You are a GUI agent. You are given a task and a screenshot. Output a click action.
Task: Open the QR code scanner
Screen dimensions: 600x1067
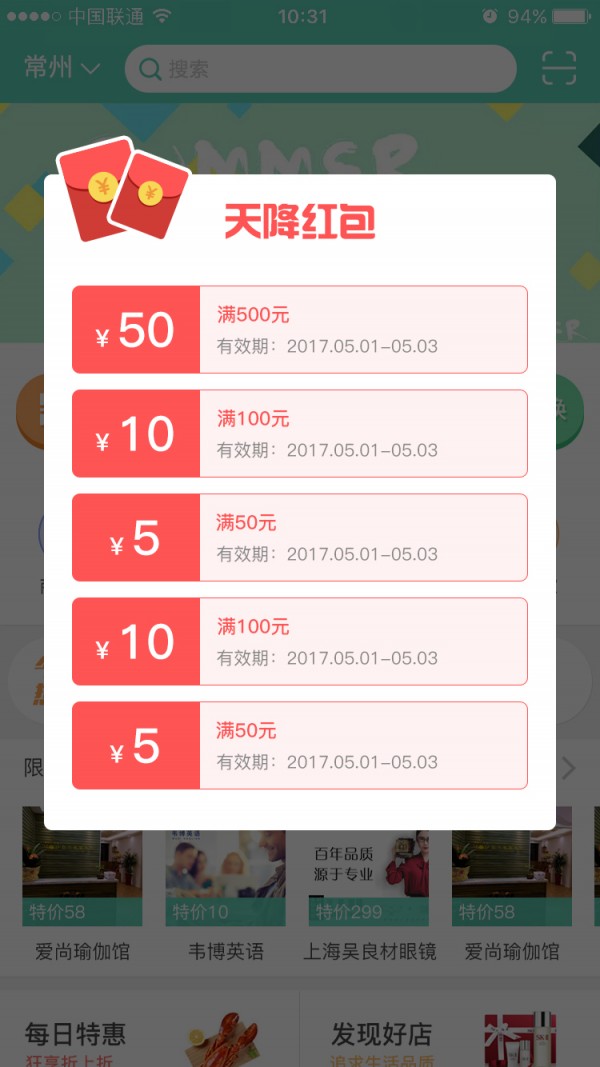click(559, 68)
